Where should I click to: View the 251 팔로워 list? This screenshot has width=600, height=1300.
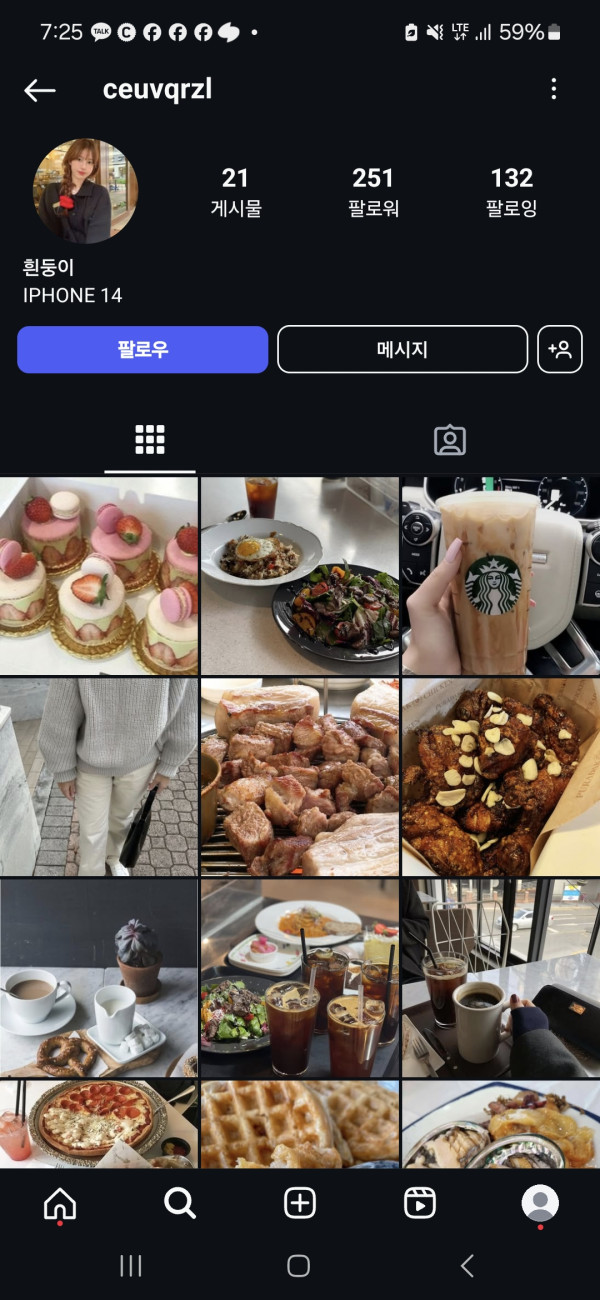click(x=372, y=191)
